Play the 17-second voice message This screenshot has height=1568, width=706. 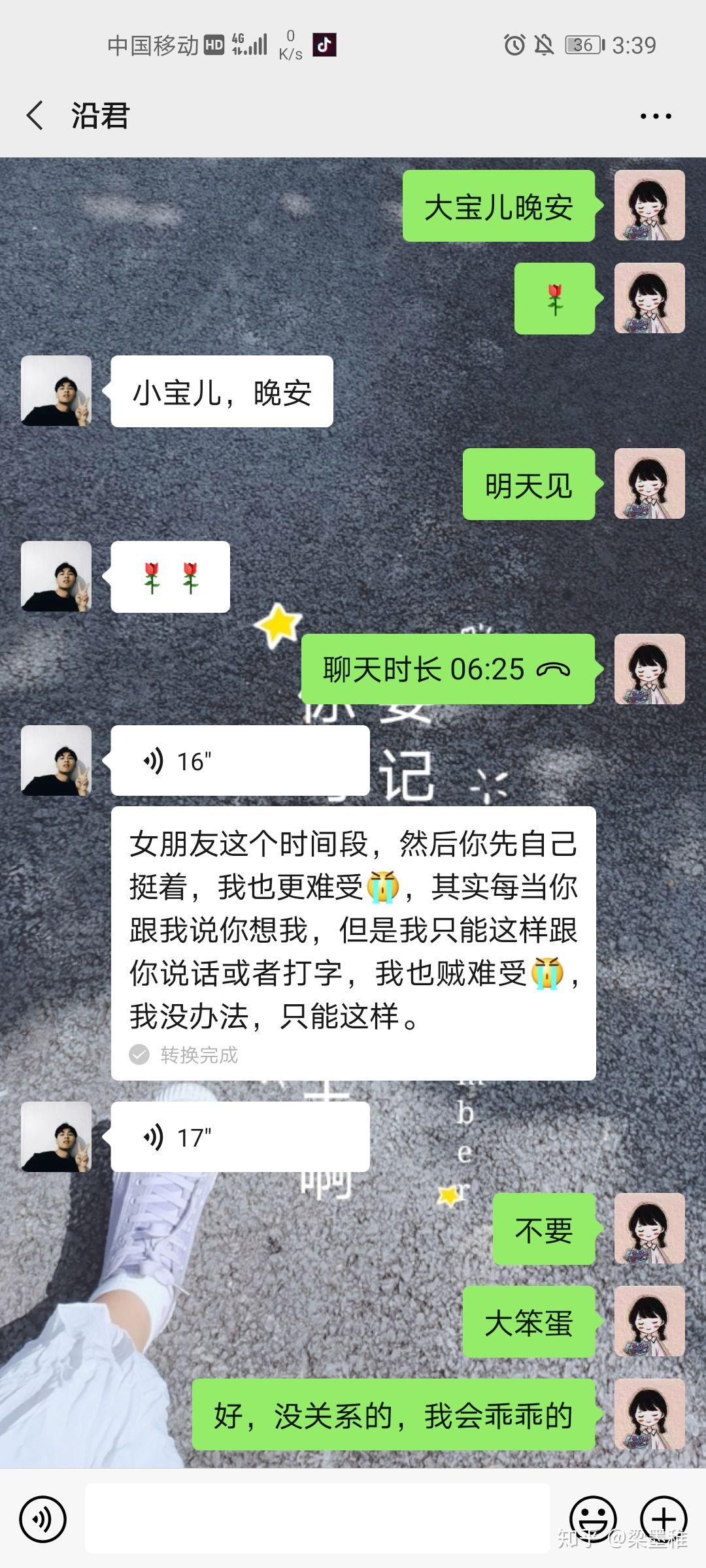point(239,1137)
